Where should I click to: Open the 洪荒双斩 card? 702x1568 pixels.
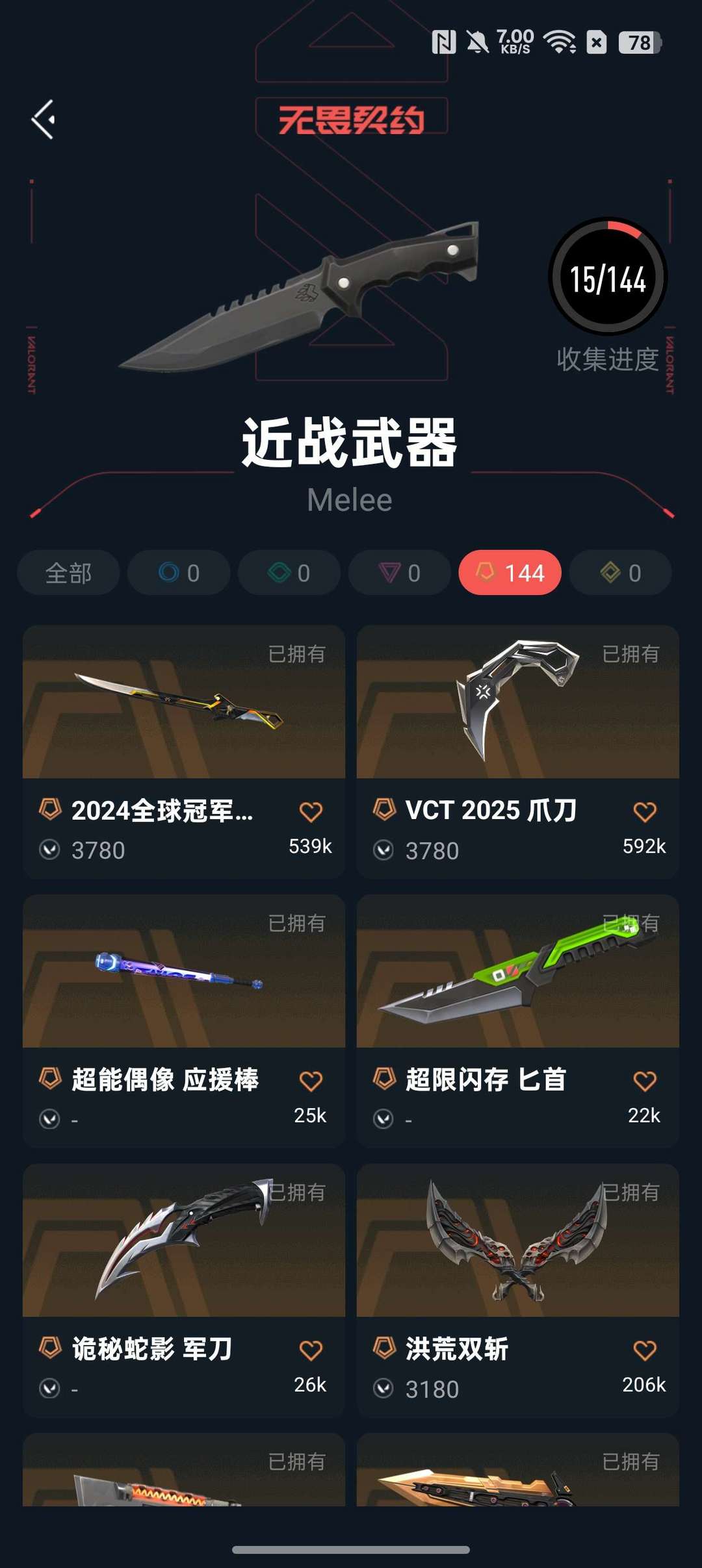[x=518, y=1291]
